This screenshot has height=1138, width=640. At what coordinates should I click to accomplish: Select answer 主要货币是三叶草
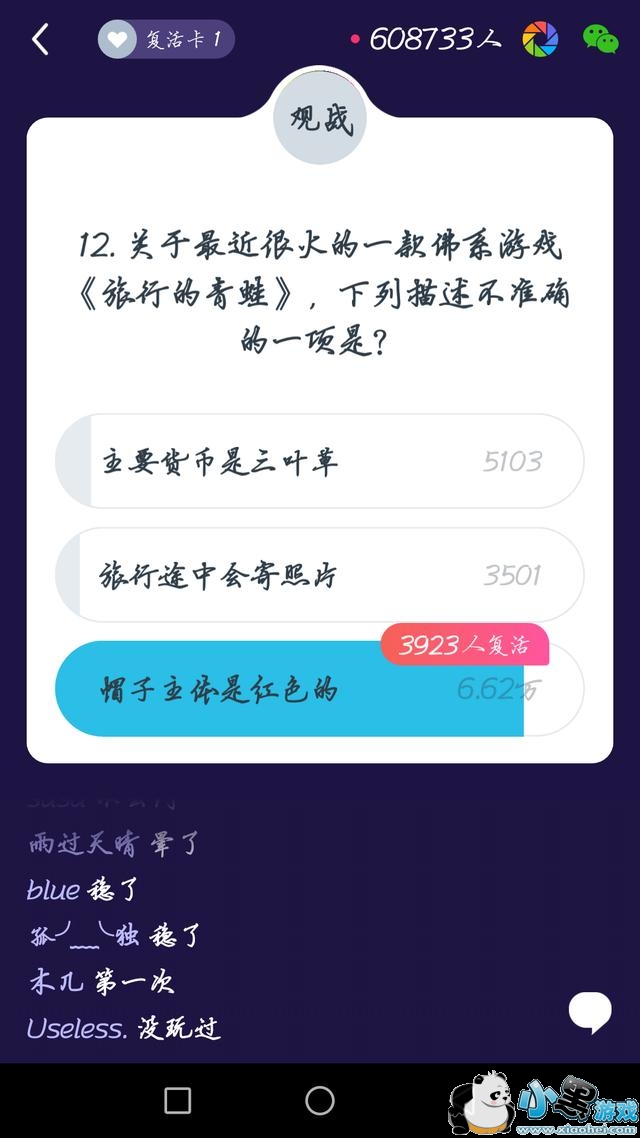320,461
